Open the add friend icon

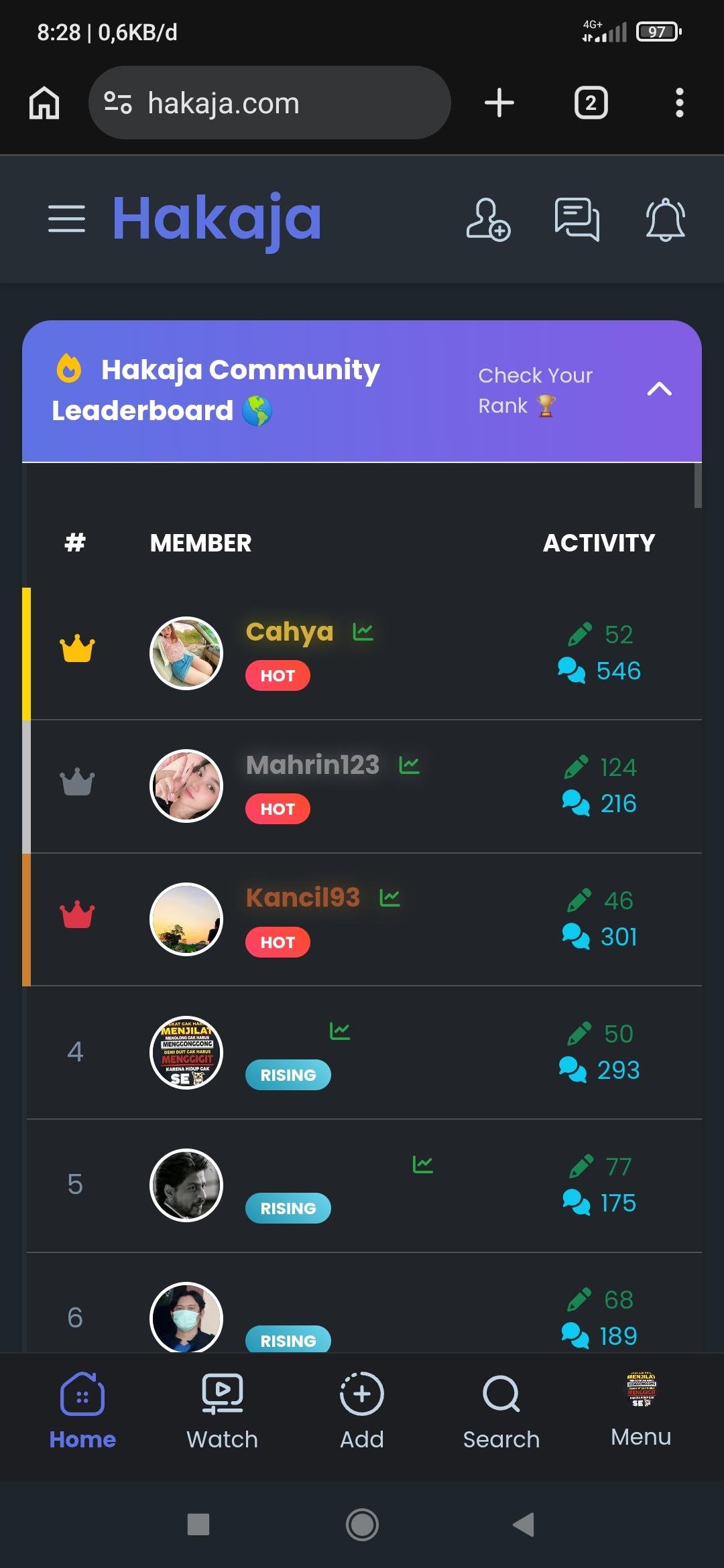pos(488,219)
